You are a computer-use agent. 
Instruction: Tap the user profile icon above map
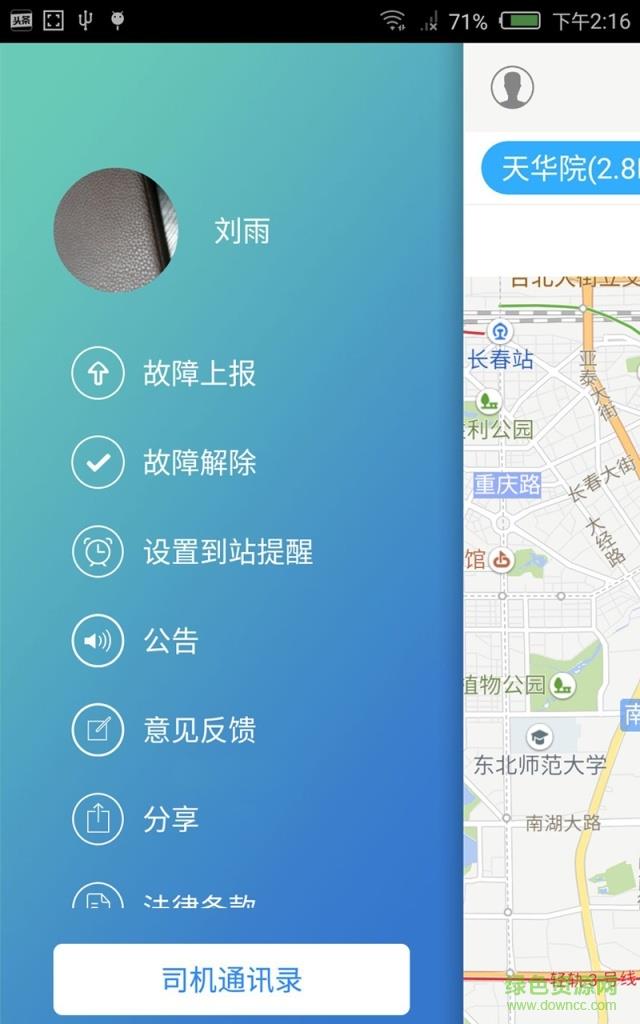512,88
